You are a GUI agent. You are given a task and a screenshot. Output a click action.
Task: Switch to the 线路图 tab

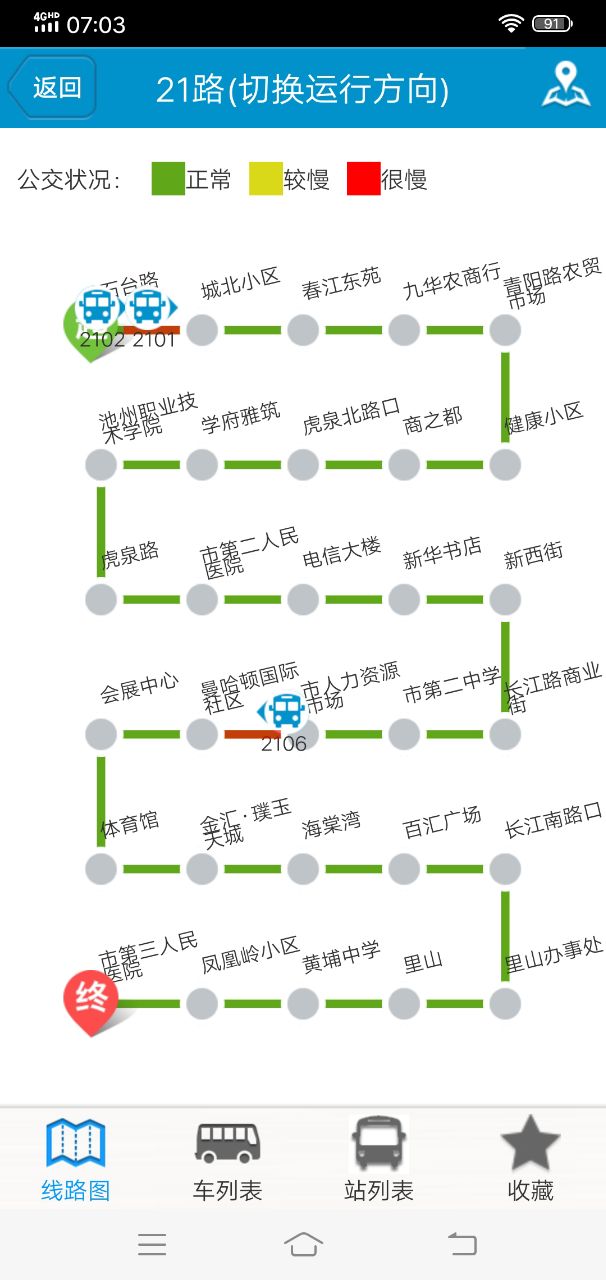click(x=75, y=1159)
